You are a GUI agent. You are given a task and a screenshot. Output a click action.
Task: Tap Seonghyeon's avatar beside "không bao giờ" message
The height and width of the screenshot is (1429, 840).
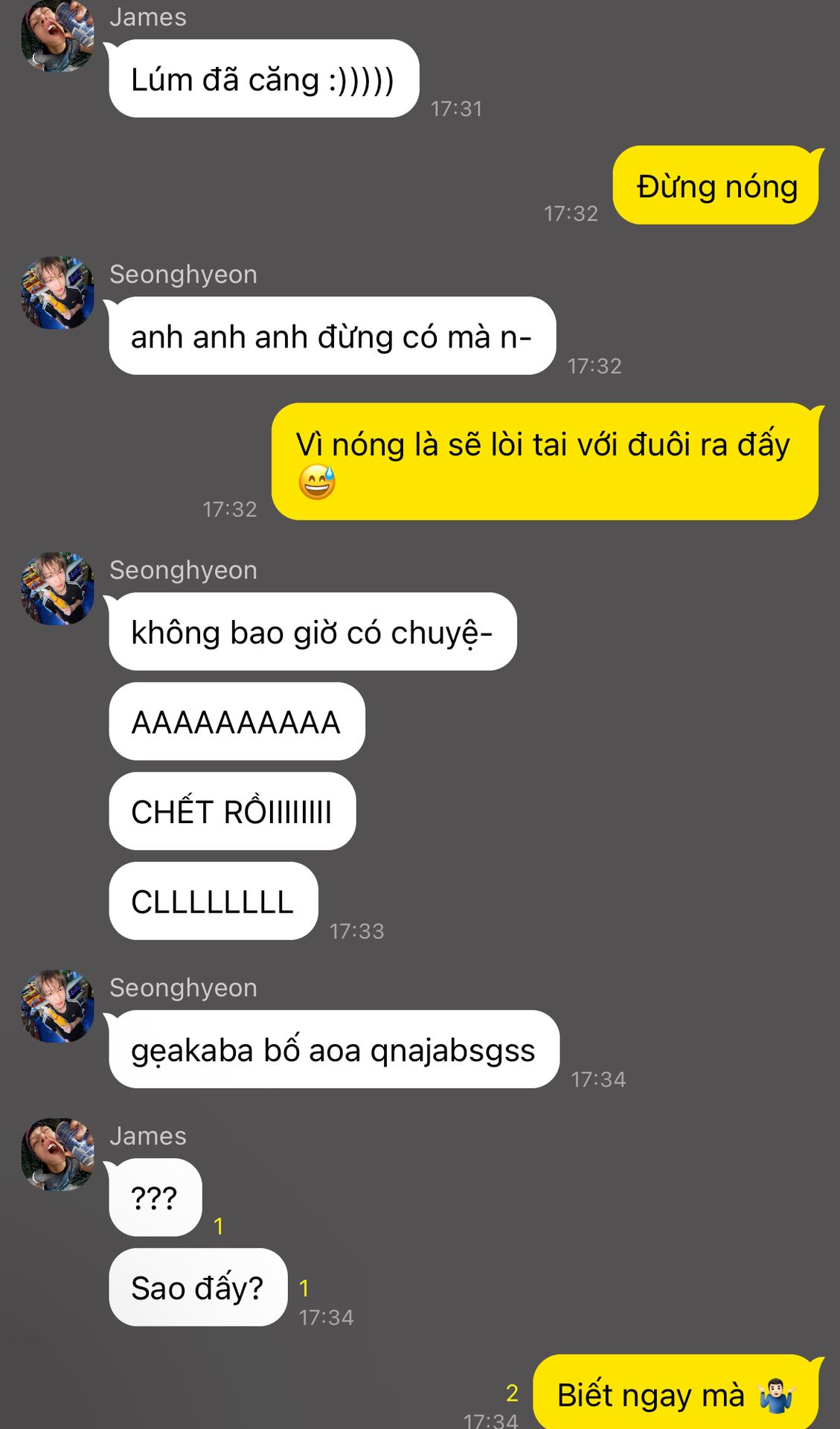click(x=57, y=589)
